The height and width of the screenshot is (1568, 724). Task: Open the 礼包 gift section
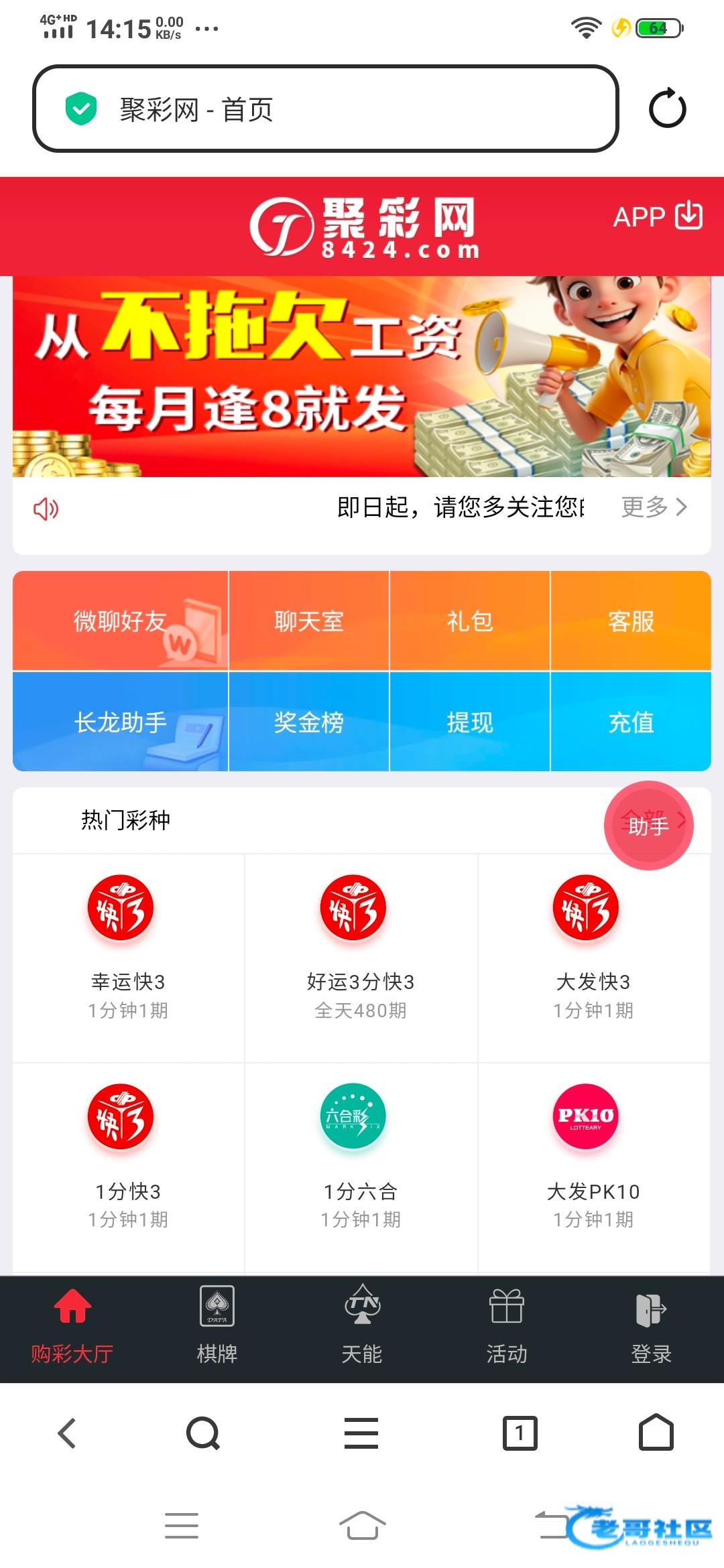(x=470, y=620)
